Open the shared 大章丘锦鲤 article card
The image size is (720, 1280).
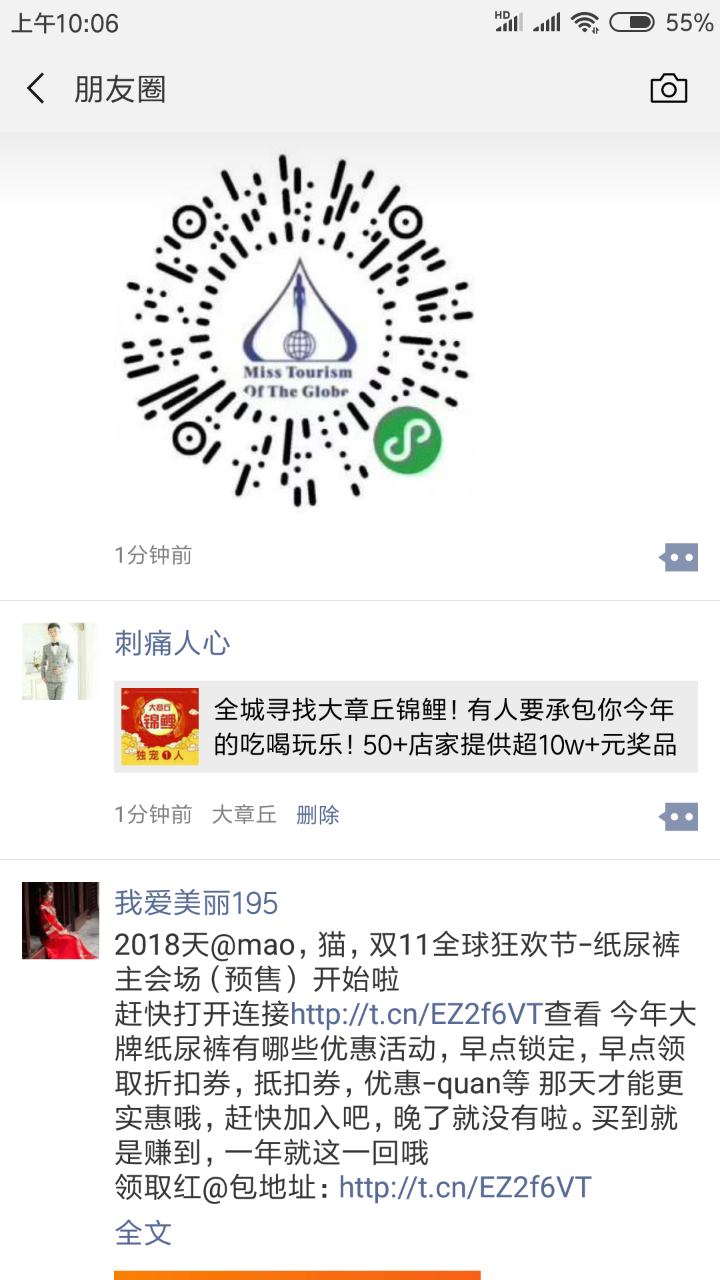coord(405,727)
